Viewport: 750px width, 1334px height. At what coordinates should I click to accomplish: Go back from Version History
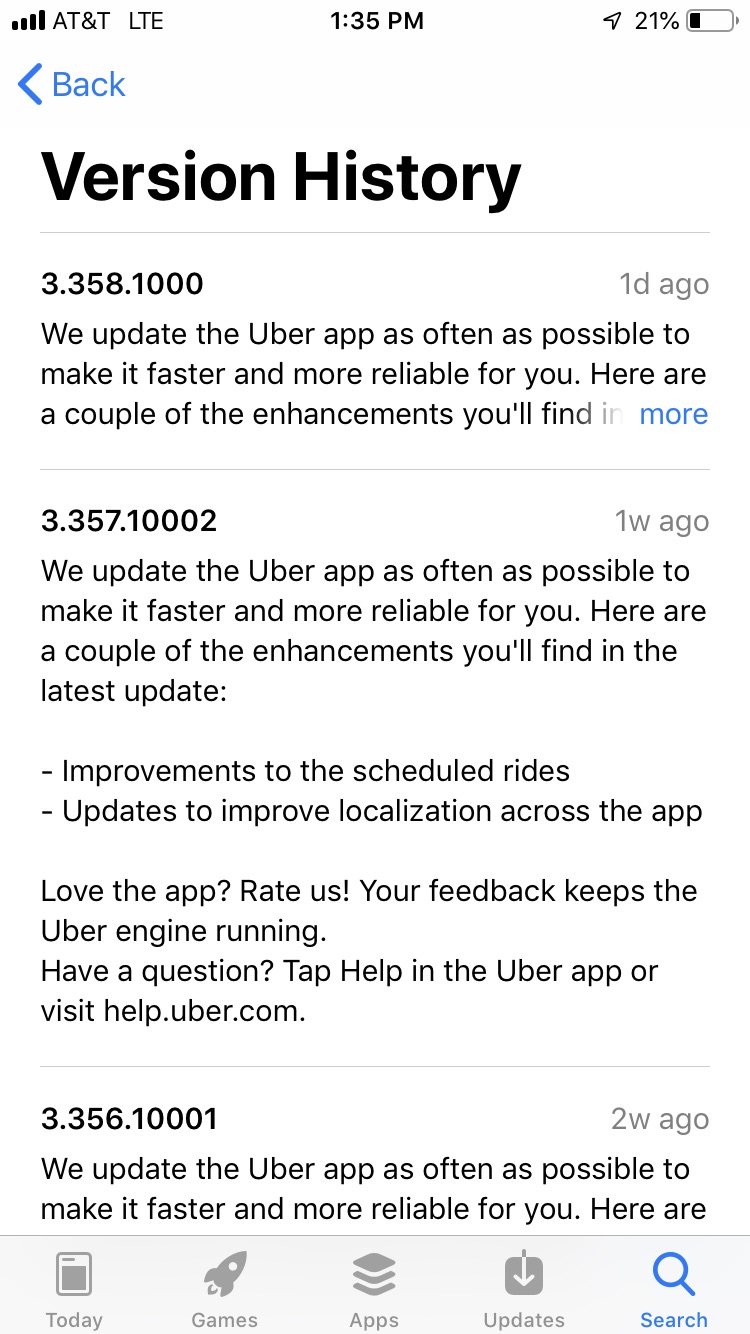tap(72, 85)
